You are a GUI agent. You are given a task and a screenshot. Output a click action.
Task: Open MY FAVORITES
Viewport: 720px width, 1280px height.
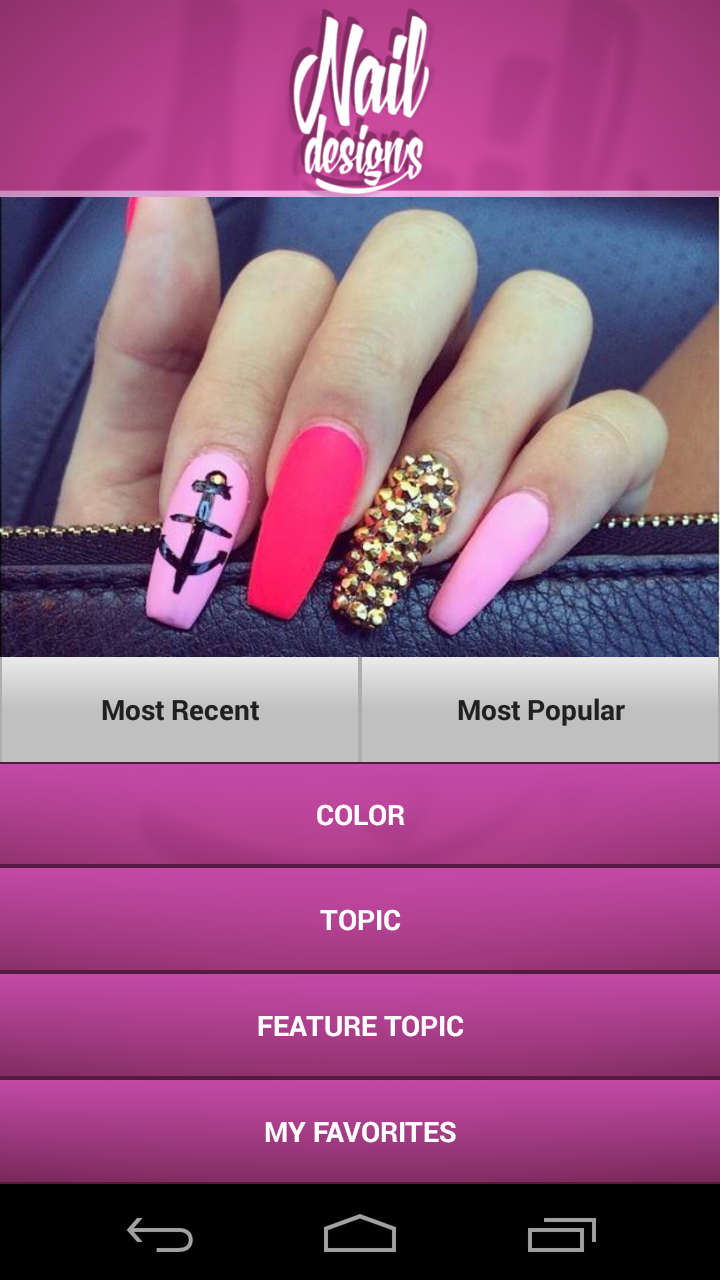360,1132
